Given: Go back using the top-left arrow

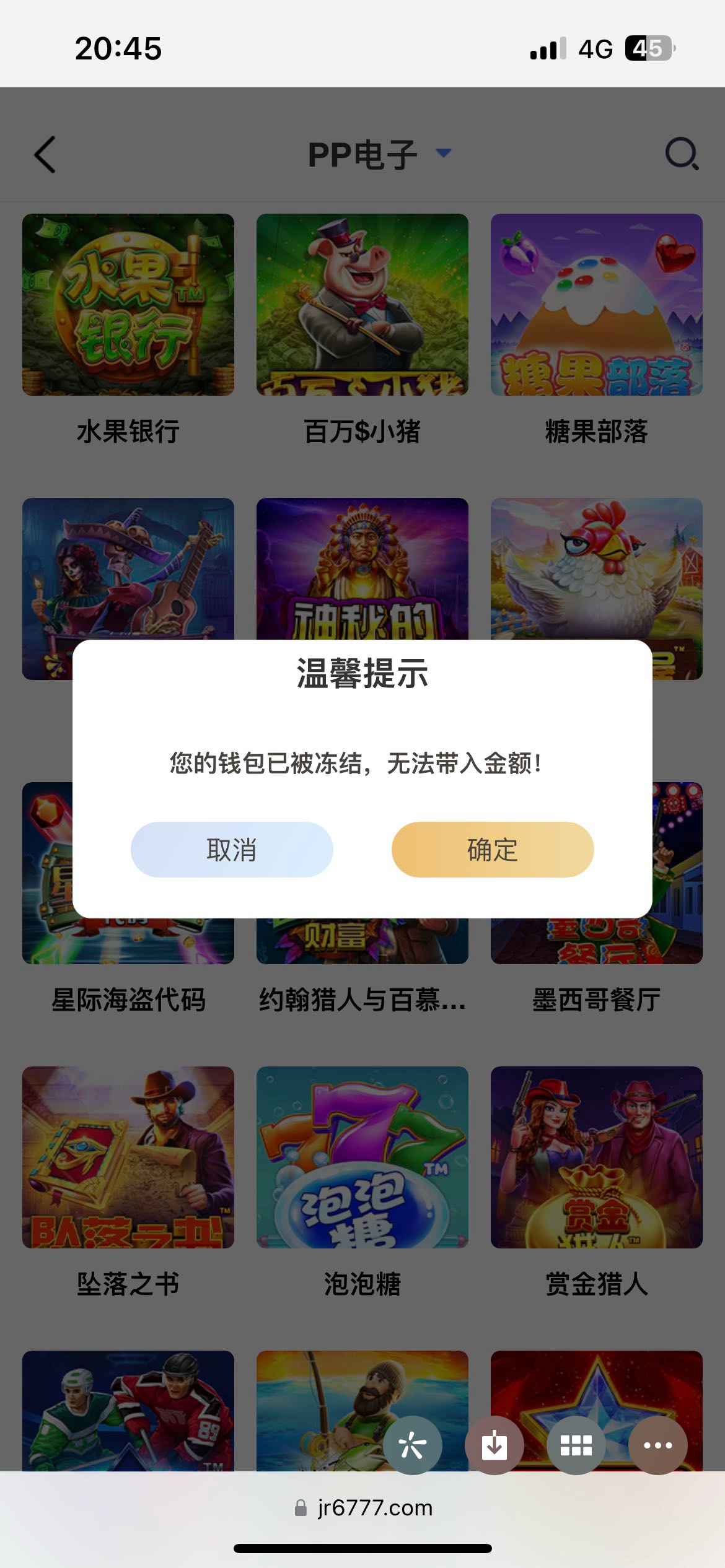Looking at the screenshot, I should (45, 154).
